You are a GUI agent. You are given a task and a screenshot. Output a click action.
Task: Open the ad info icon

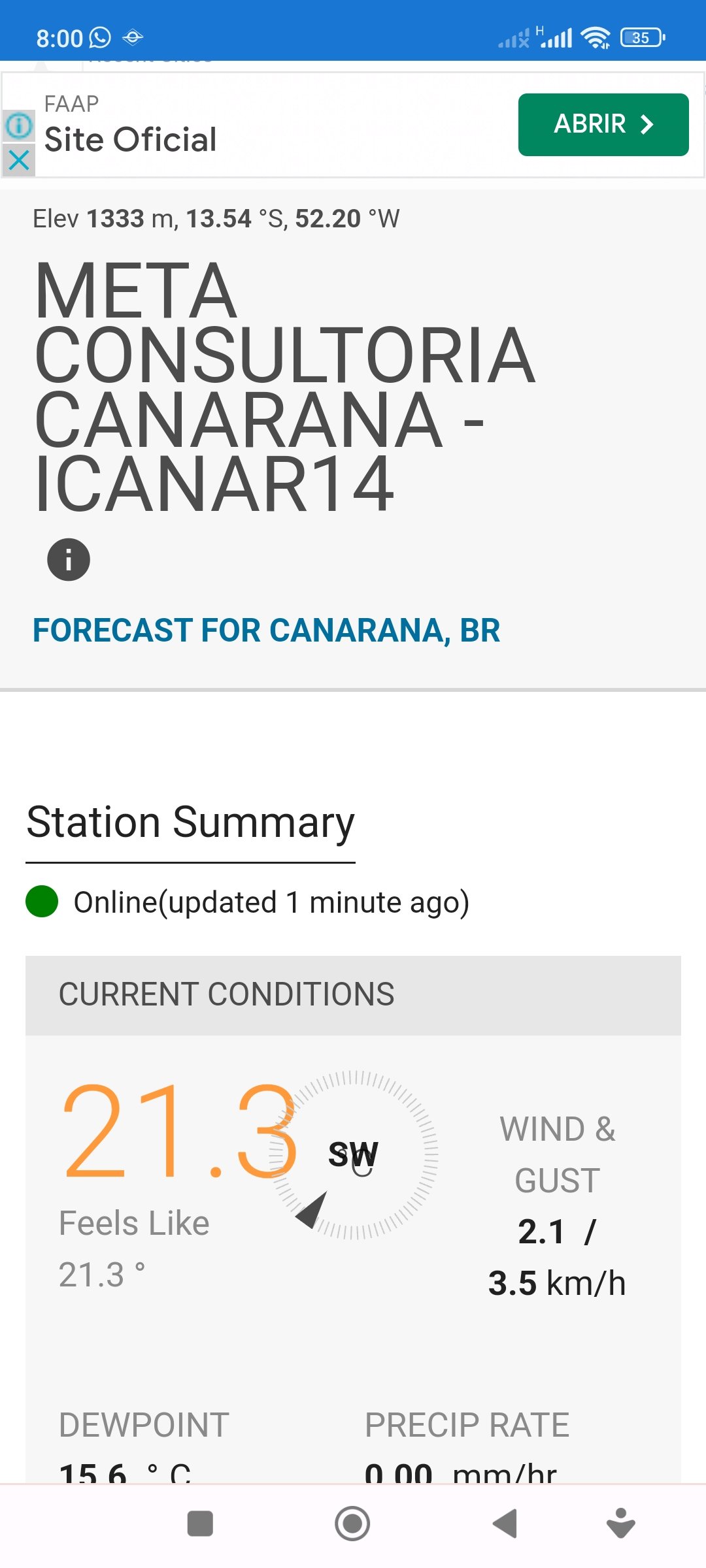pyautogui.click(x=19, y=125)
